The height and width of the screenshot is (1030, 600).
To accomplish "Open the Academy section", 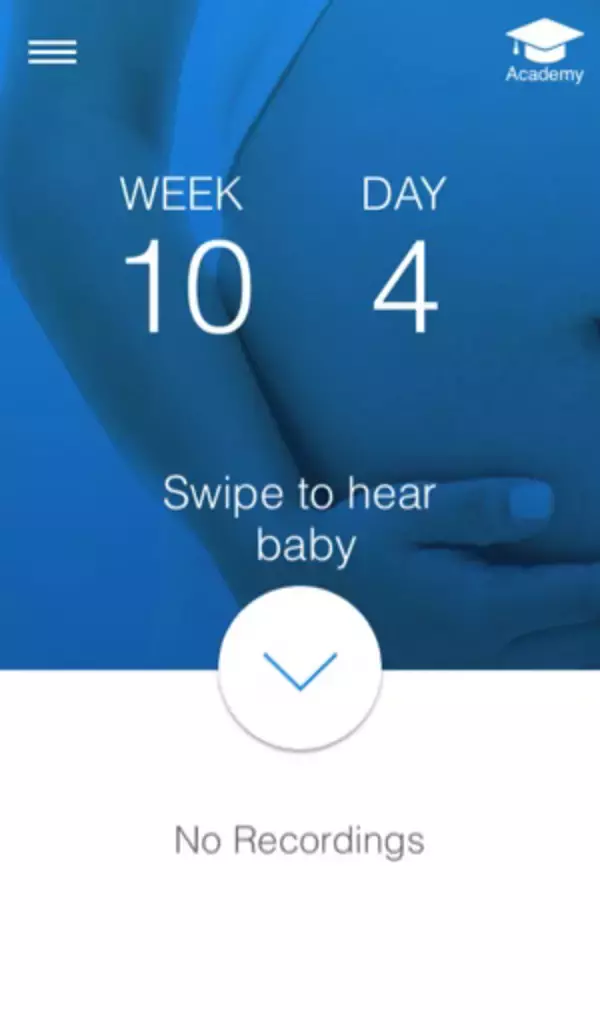I will pyautogui.click(x=544, y=53).
